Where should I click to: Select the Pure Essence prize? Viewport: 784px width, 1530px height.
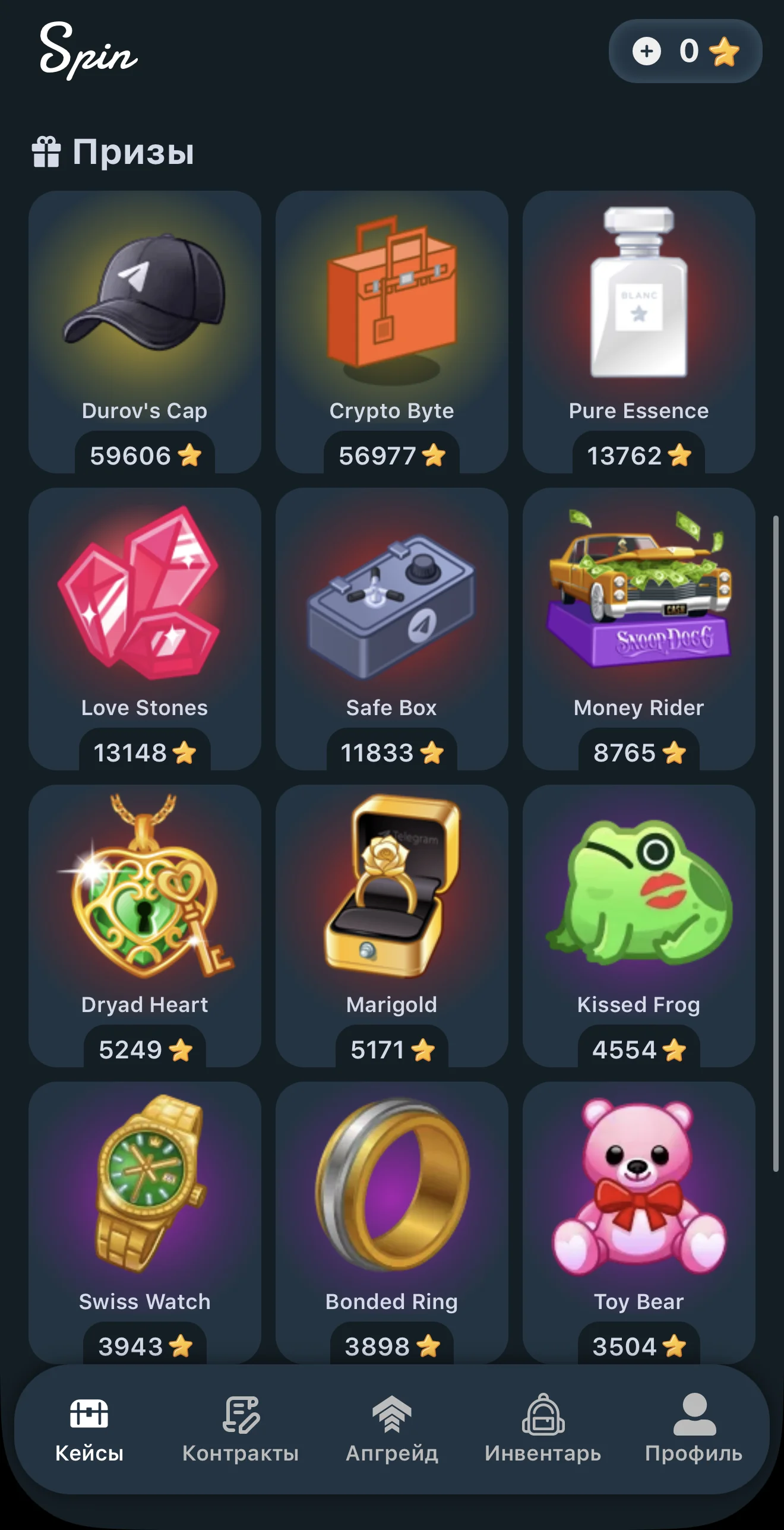(x=639, y=332)
